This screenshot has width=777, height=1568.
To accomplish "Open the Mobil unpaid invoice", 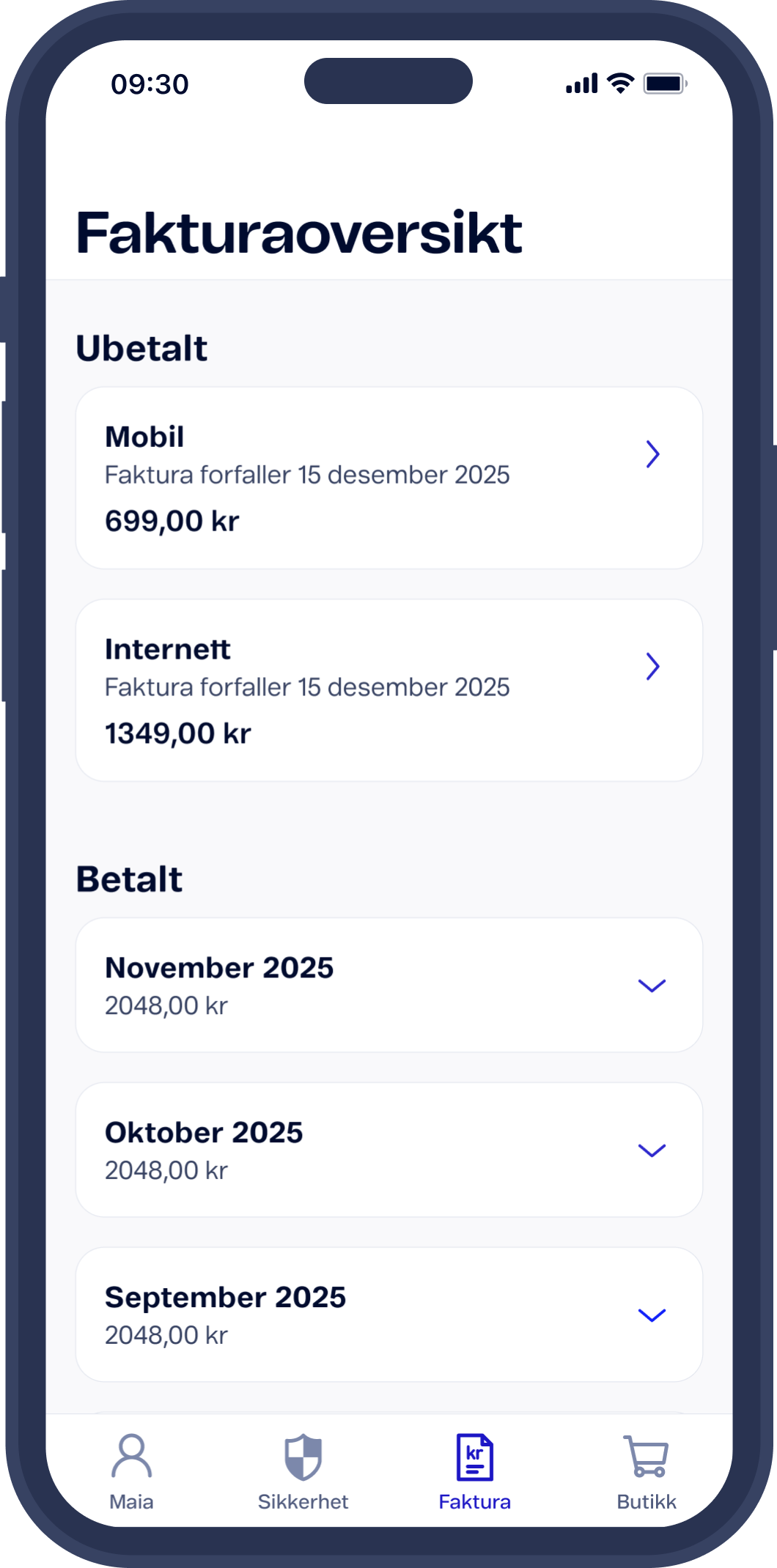I will click(x=388, y=476).
